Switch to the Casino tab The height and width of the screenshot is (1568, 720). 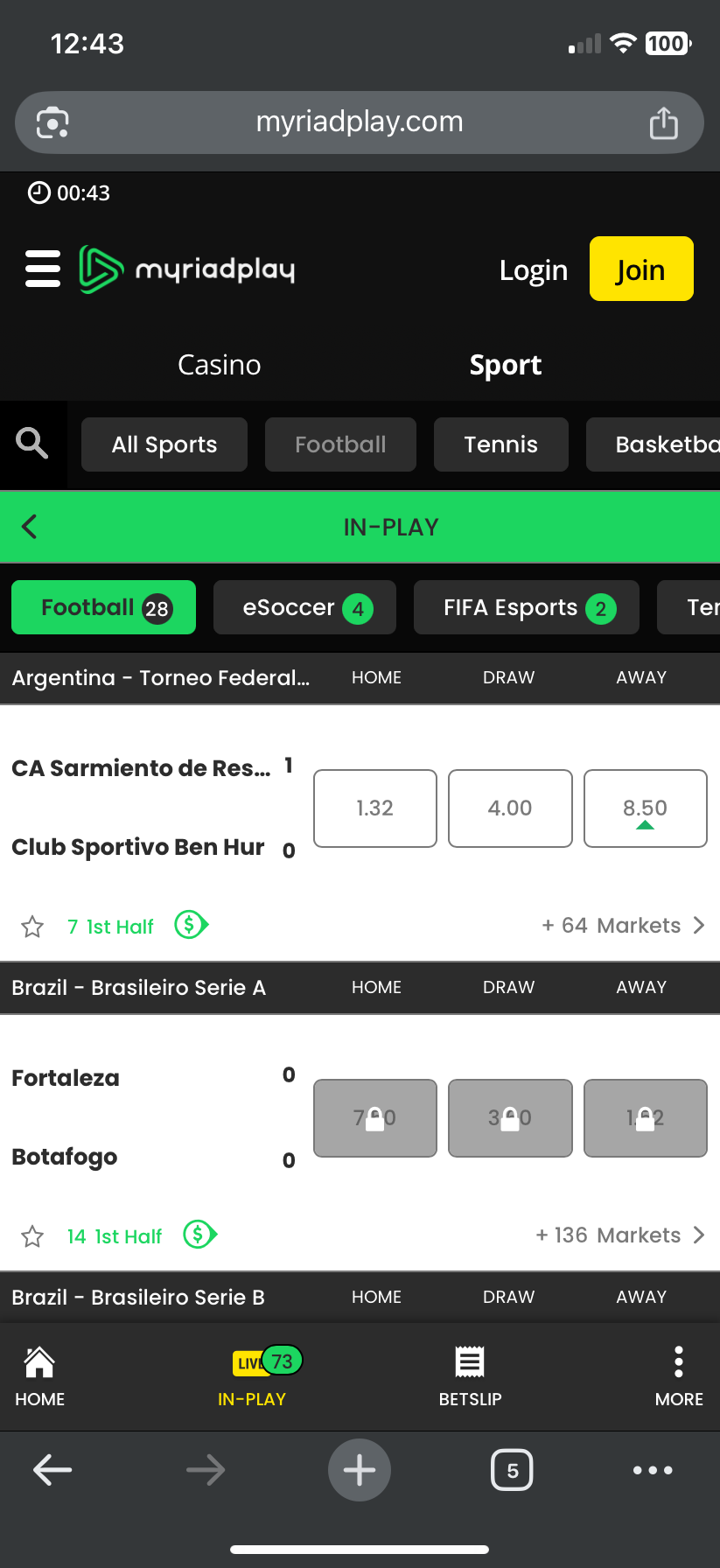pyautogui.click(x=219, y=365)
